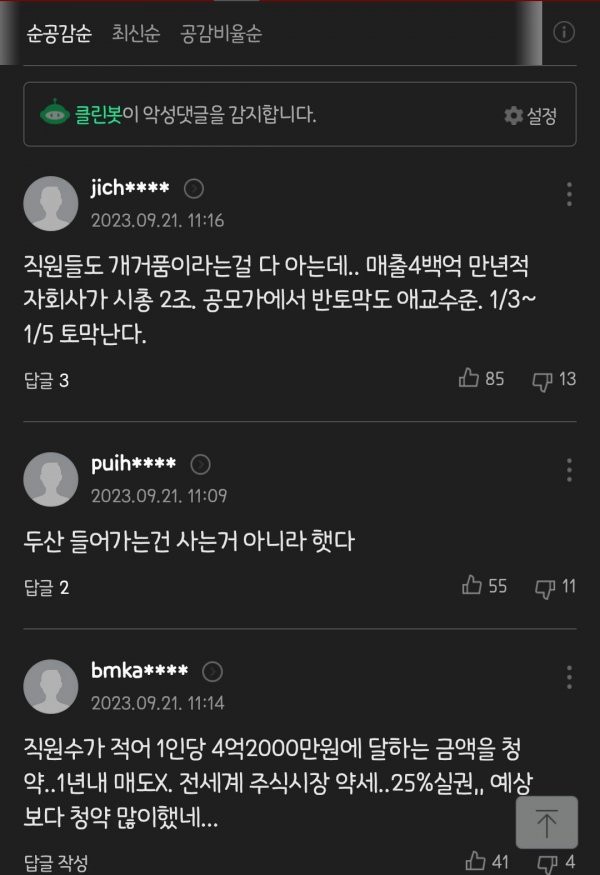Screen dimensions: 600x875
Task: Open overflow menu on jich**** comment
Action: (568, 194)
